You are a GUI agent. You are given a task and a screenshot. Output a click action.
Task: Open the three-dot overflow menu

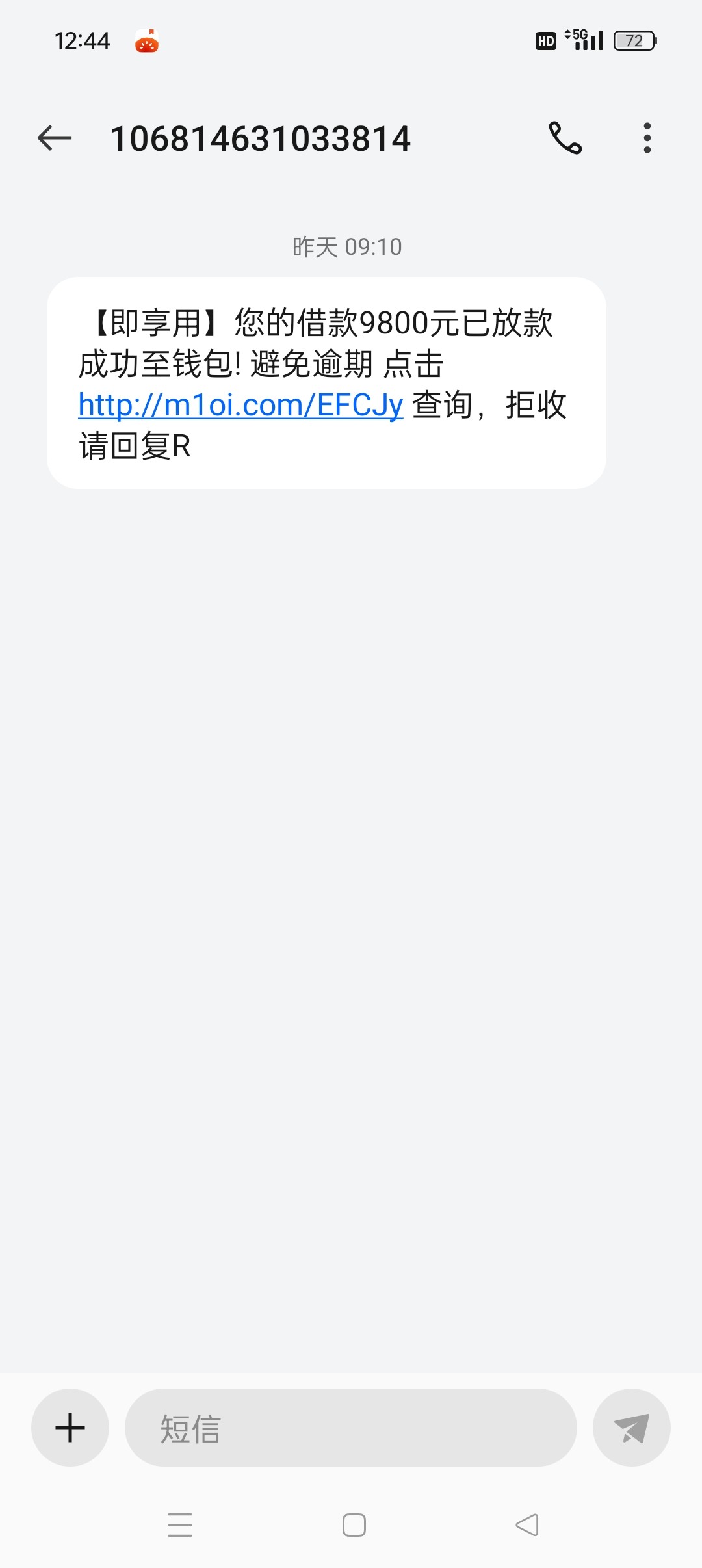pyautogui.click(x=647, y=138)
